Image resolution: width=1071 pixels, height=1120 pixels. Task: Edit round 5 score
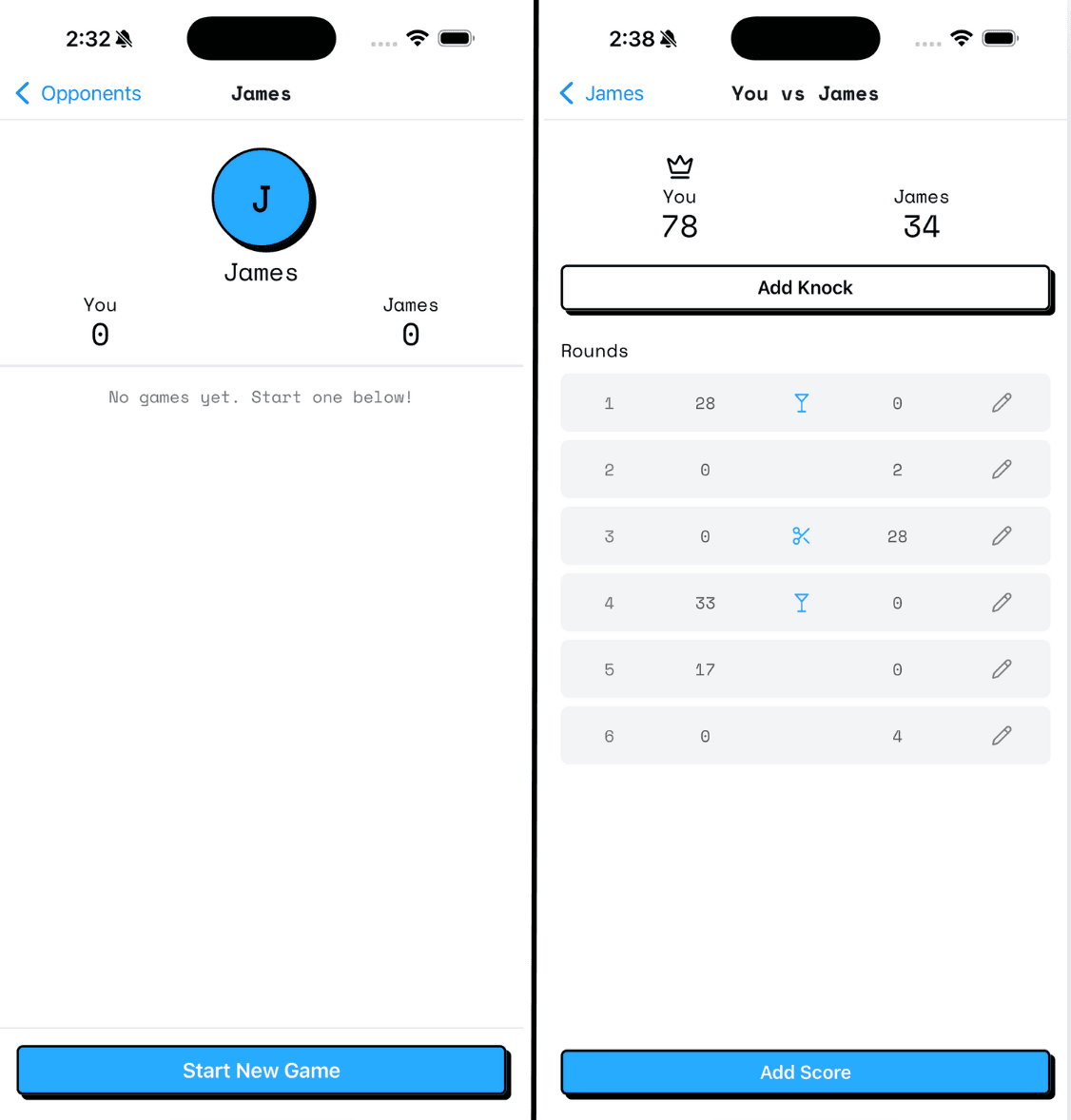[x=1001, y=669]
